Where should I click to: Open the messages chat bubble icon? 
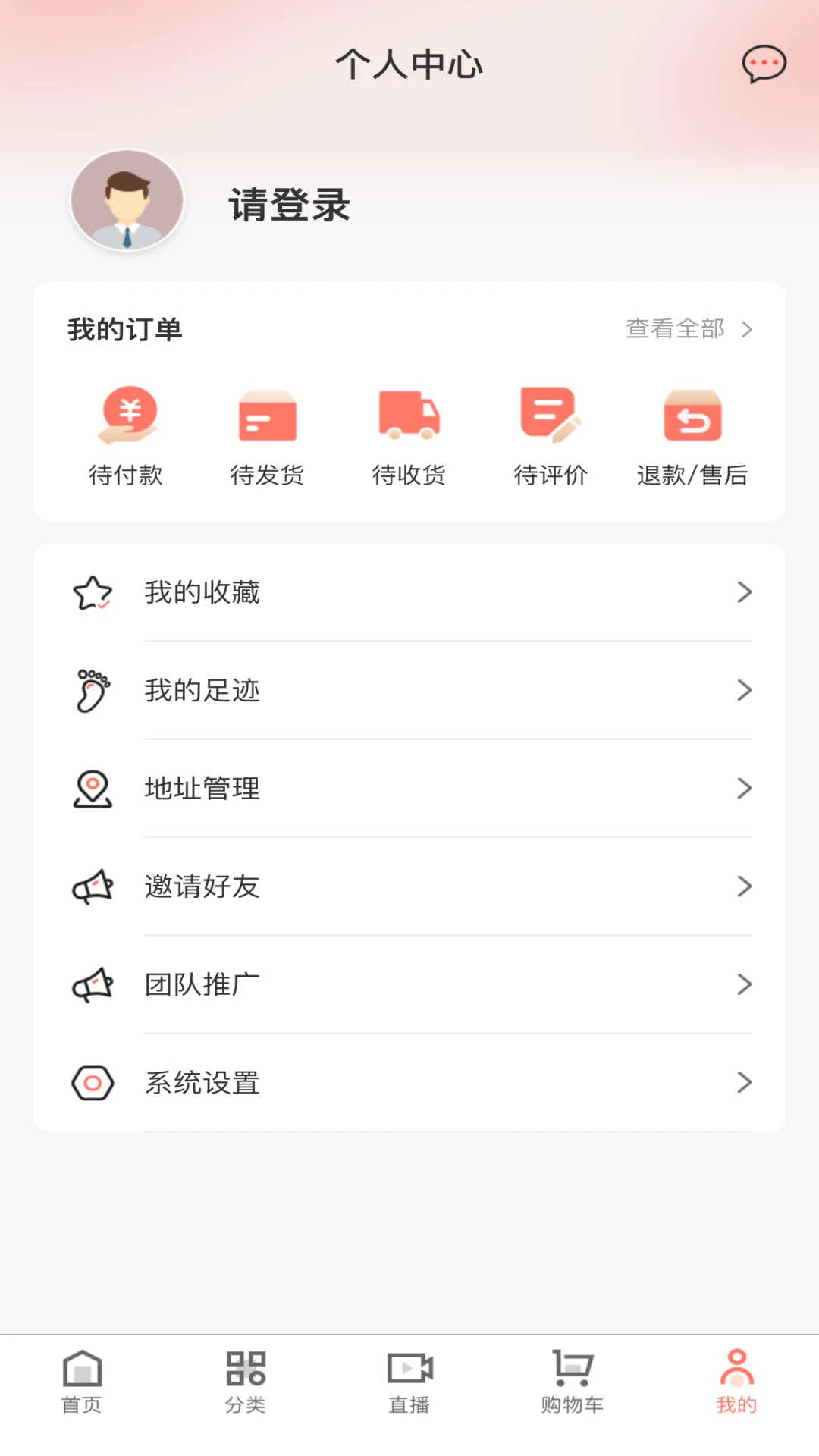tap(764, 64)
